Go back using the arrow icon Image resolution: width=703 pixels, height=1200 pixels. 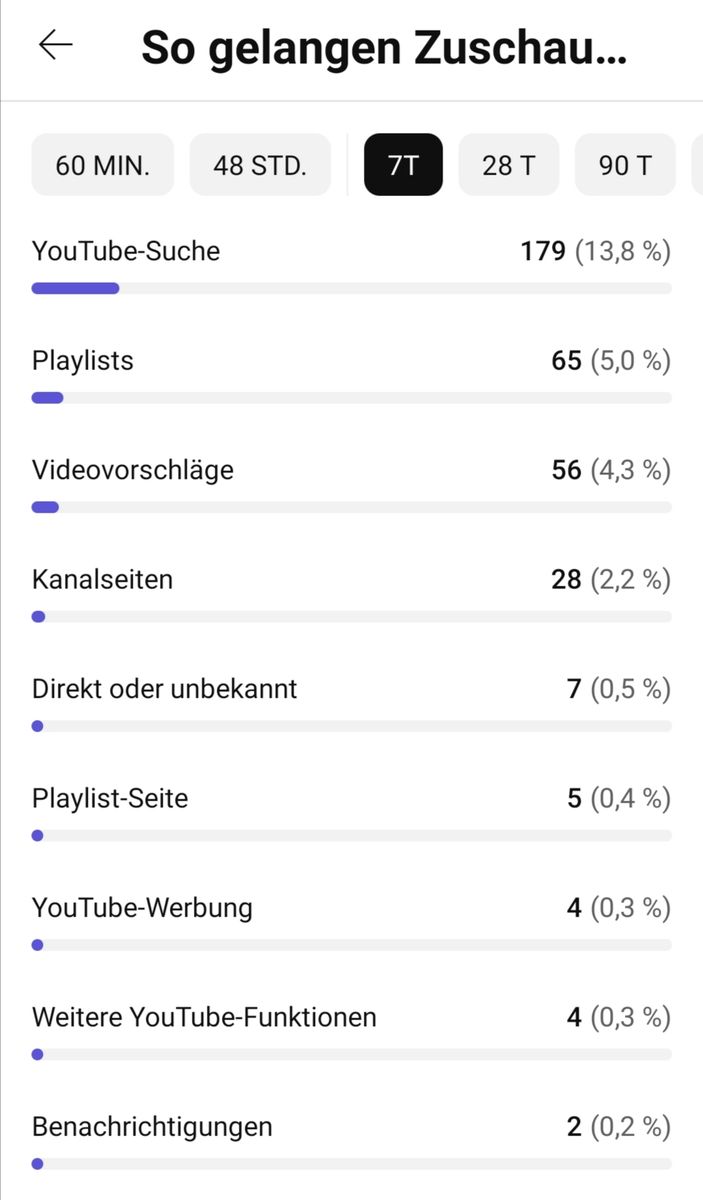[56, 45]
